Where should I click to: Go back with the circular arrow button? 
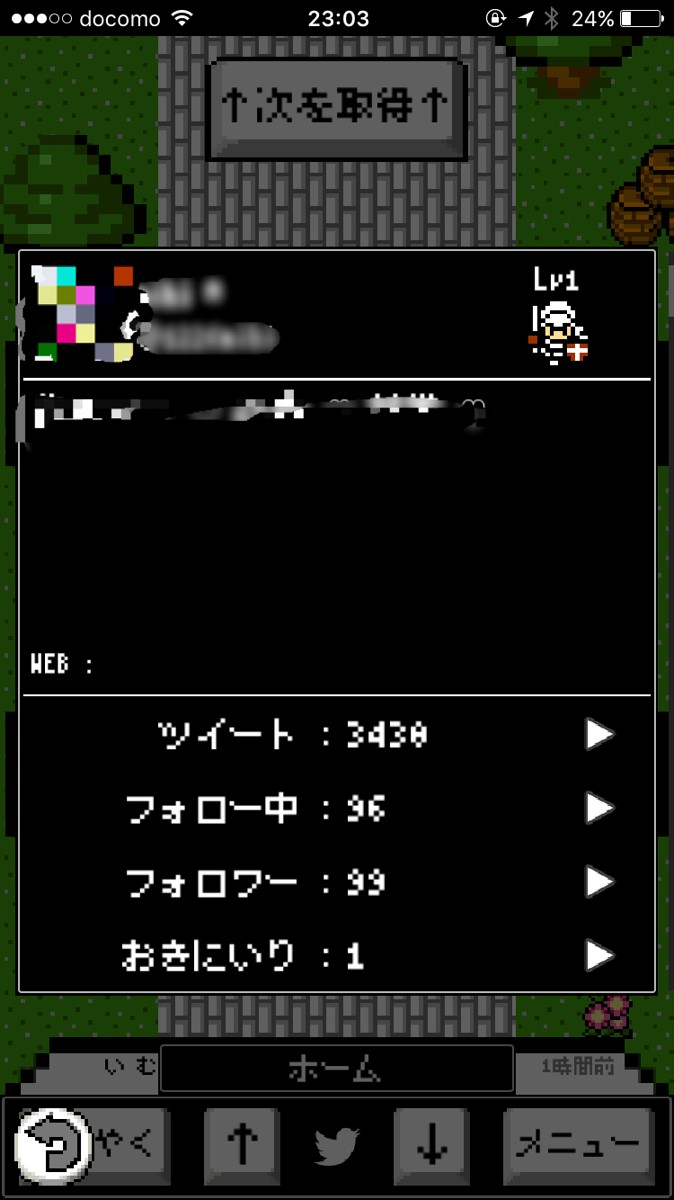[52, 1146]
